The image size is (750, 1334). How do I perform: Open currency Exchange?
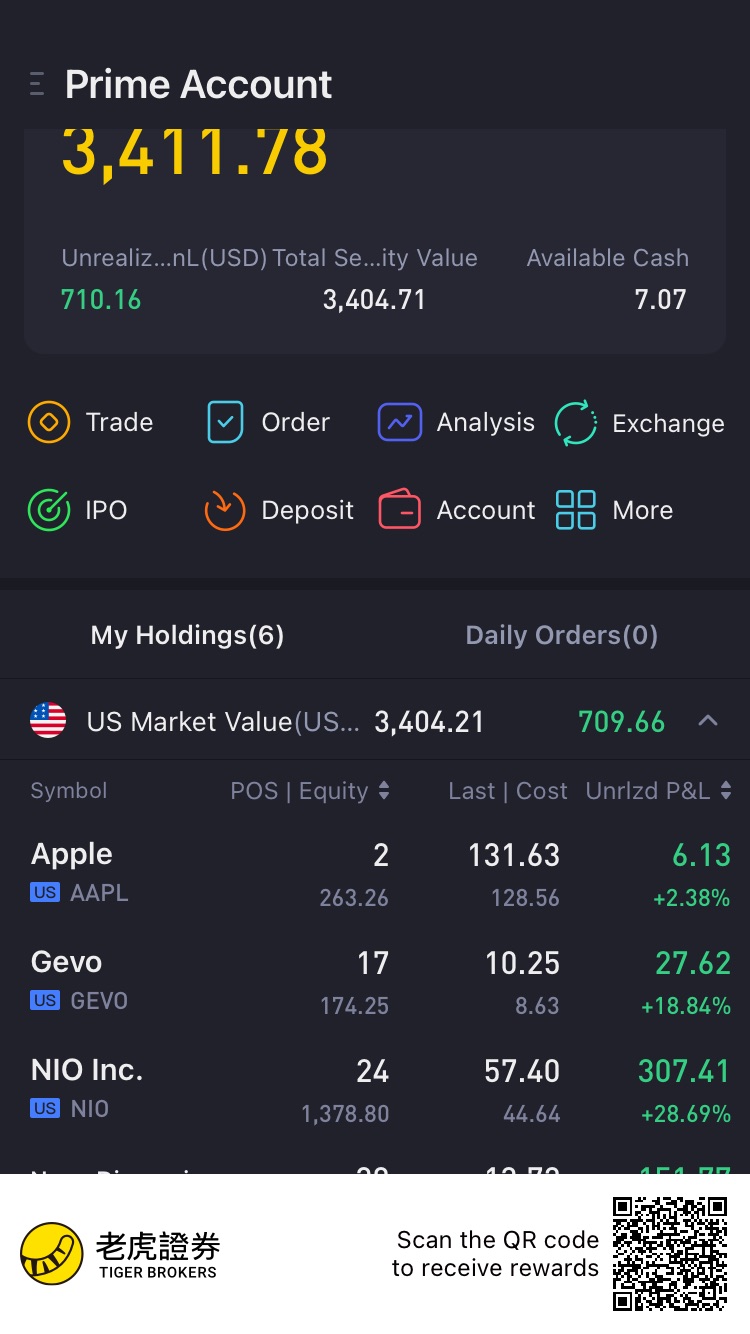(x=640, y=423)
